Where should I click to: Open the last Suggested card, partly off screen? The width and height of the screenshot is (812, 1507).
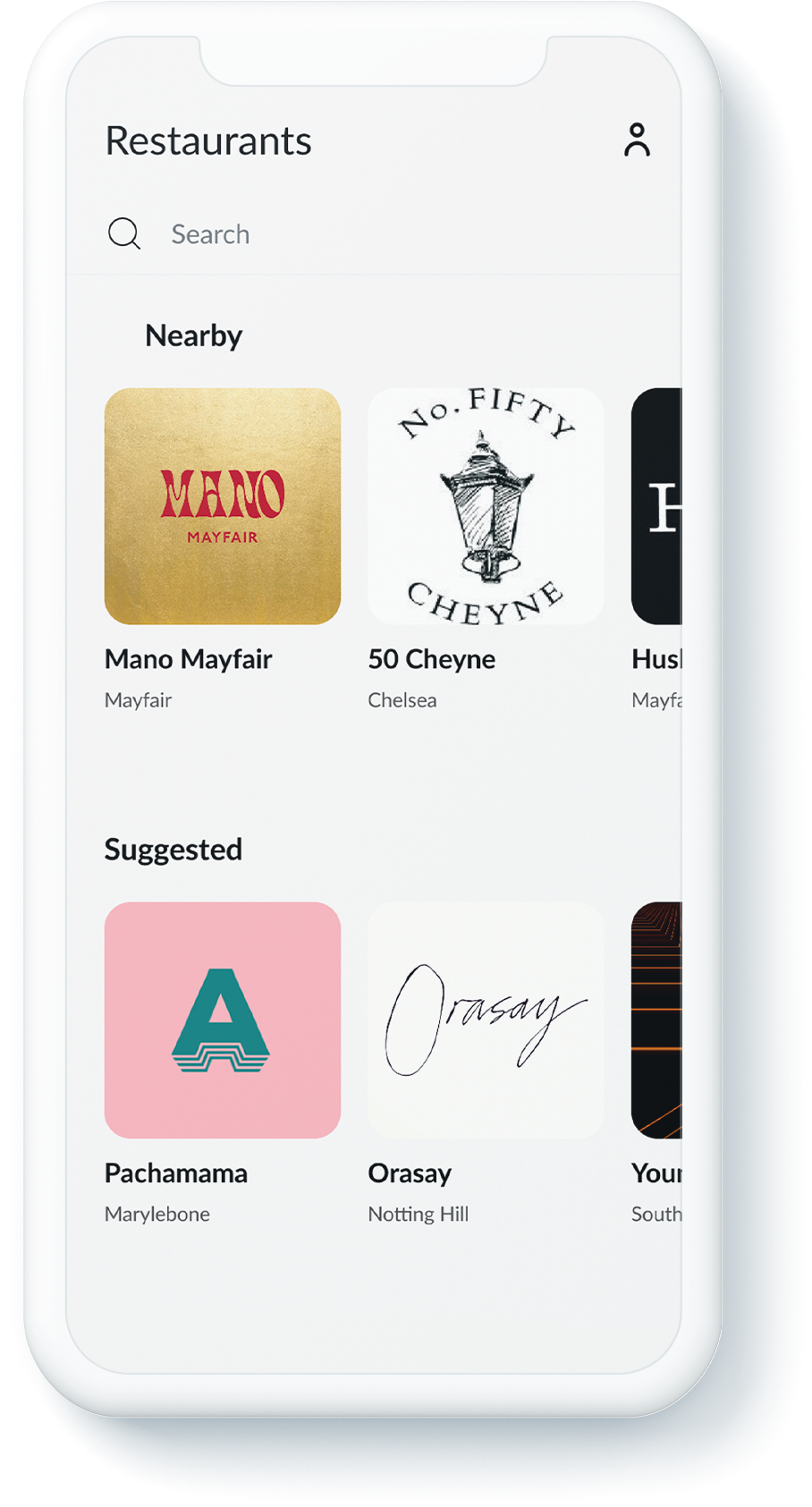pos(657,1020)
